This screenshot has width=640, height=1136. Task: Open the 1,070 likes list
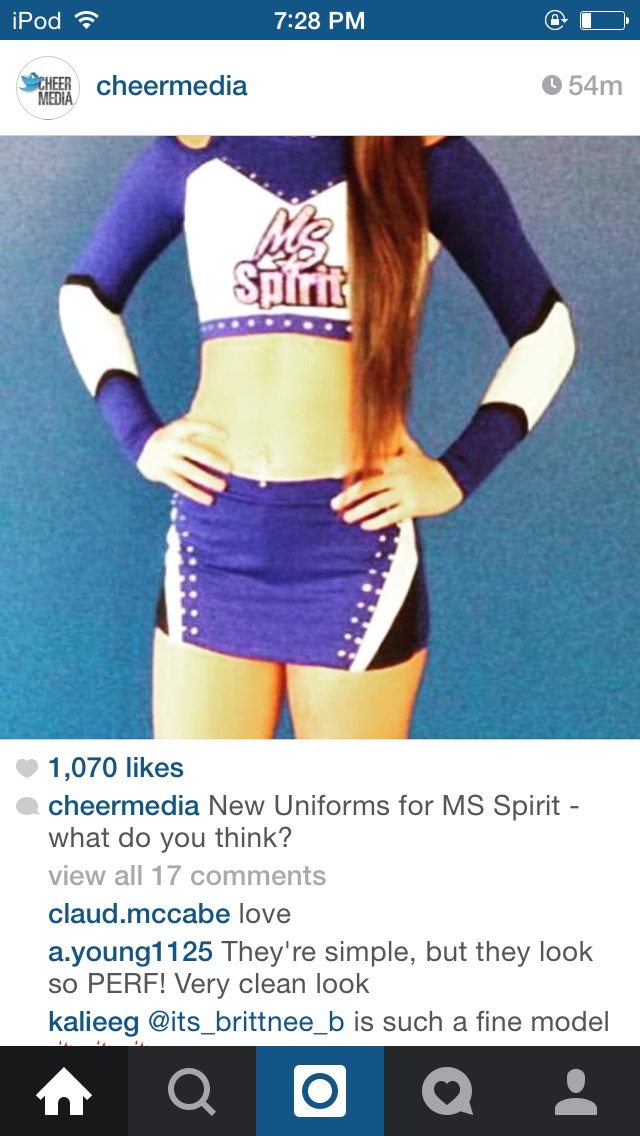point(115,768)
